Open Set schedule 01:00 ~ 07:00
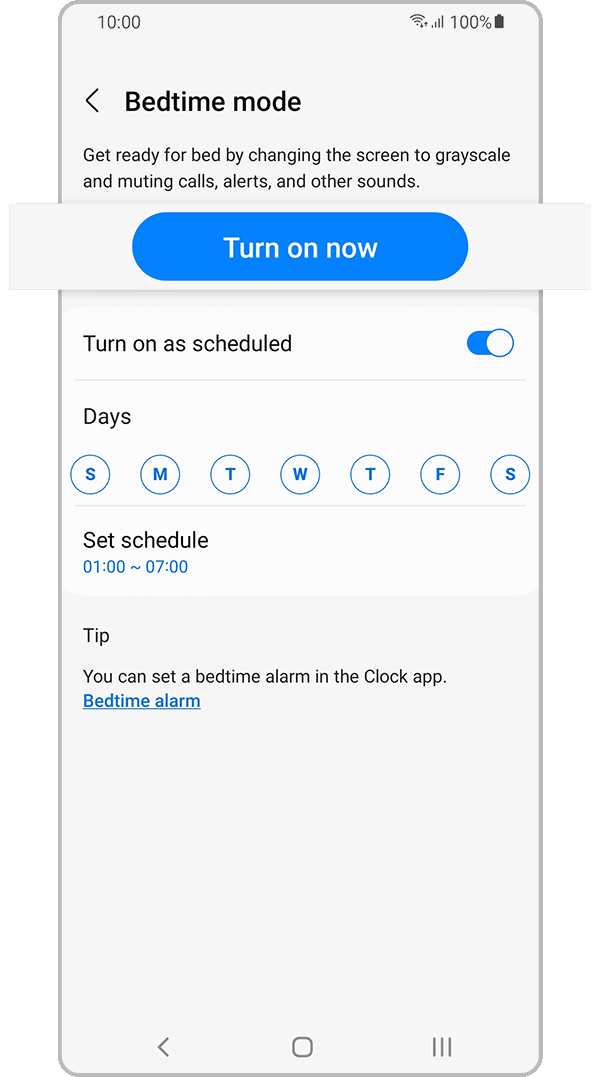Viewport: 600px width, 1077px height. pyautogui.click(x=146, y=552)
